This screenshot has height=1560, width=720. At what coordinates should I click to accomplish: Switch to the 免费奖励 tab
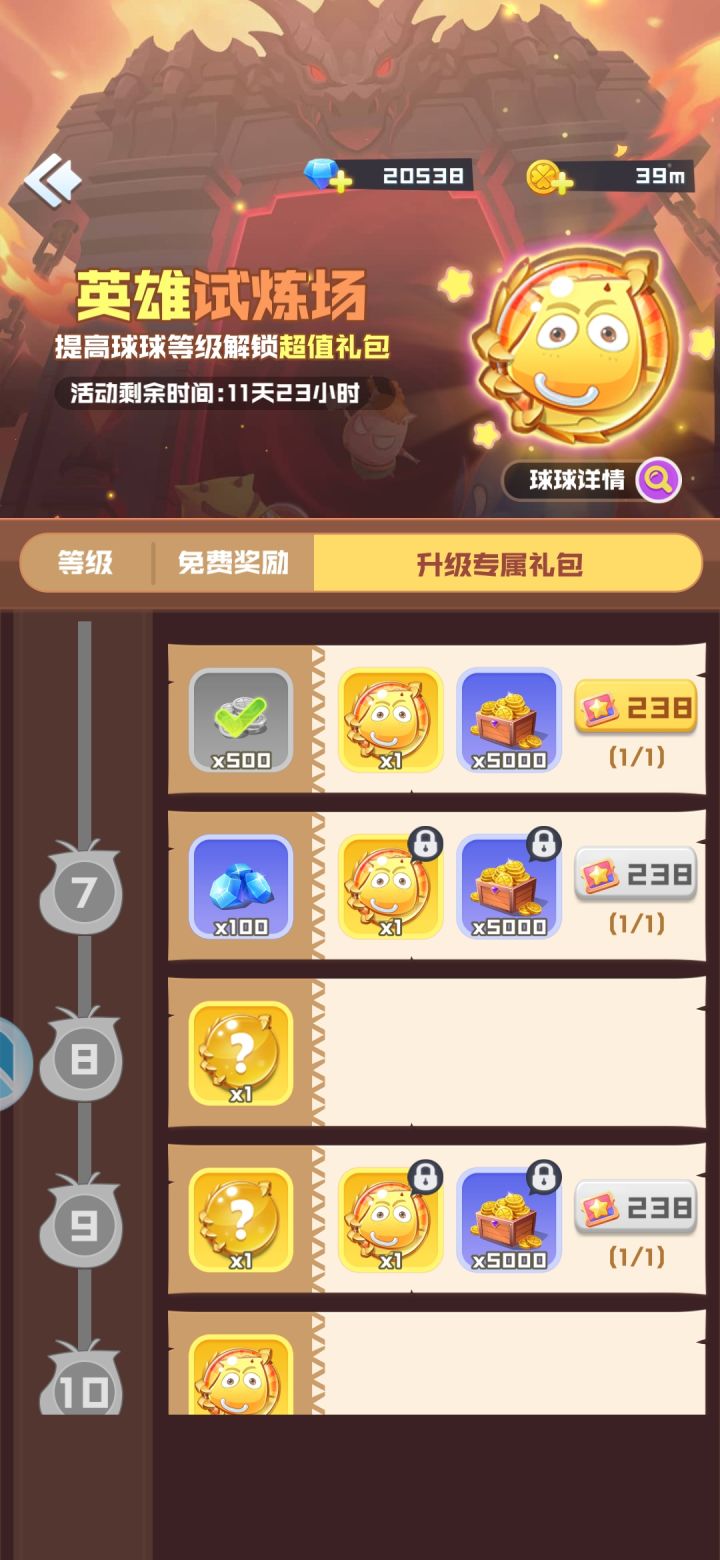point(234,563)
